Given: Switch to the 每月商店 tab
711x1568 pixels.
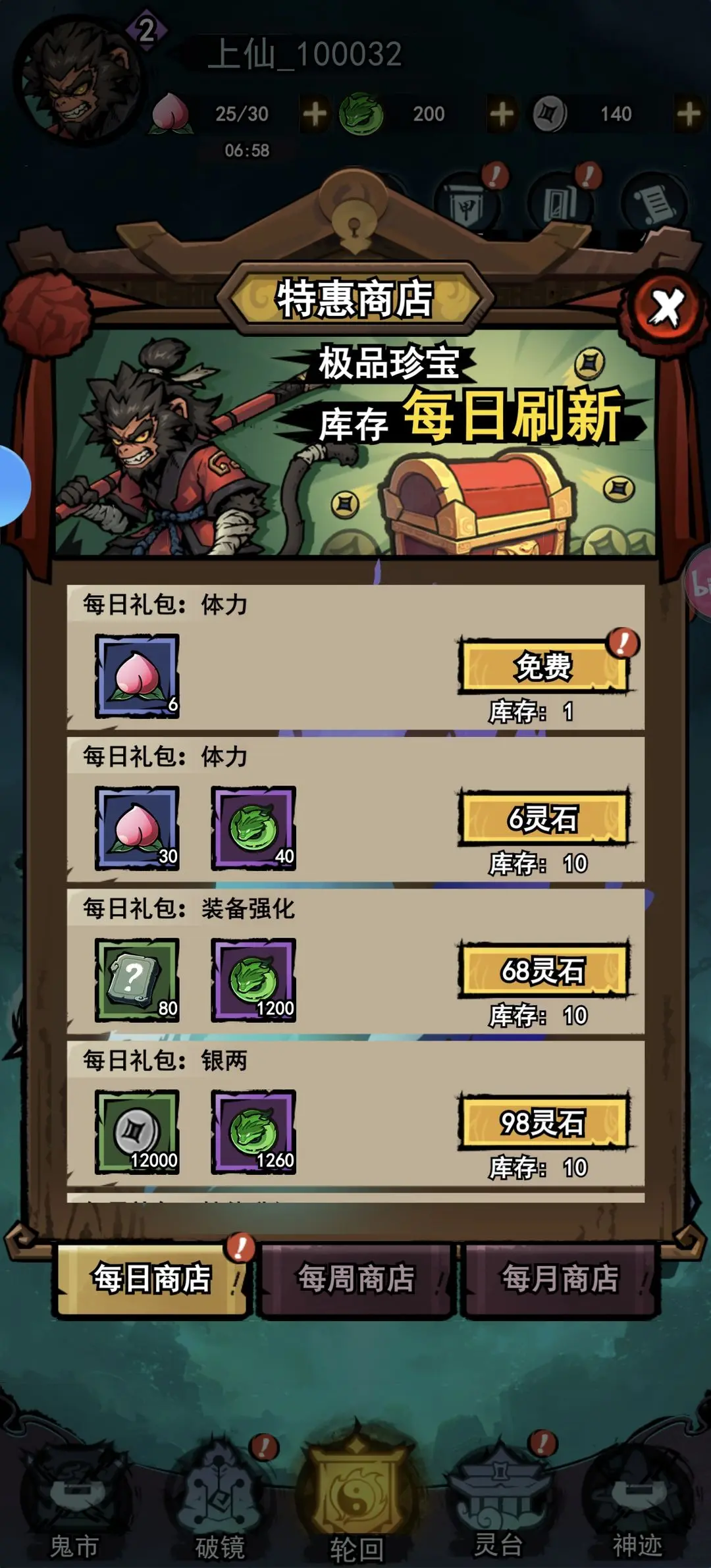Looking at the screenshot, I should coord(560,1278).
